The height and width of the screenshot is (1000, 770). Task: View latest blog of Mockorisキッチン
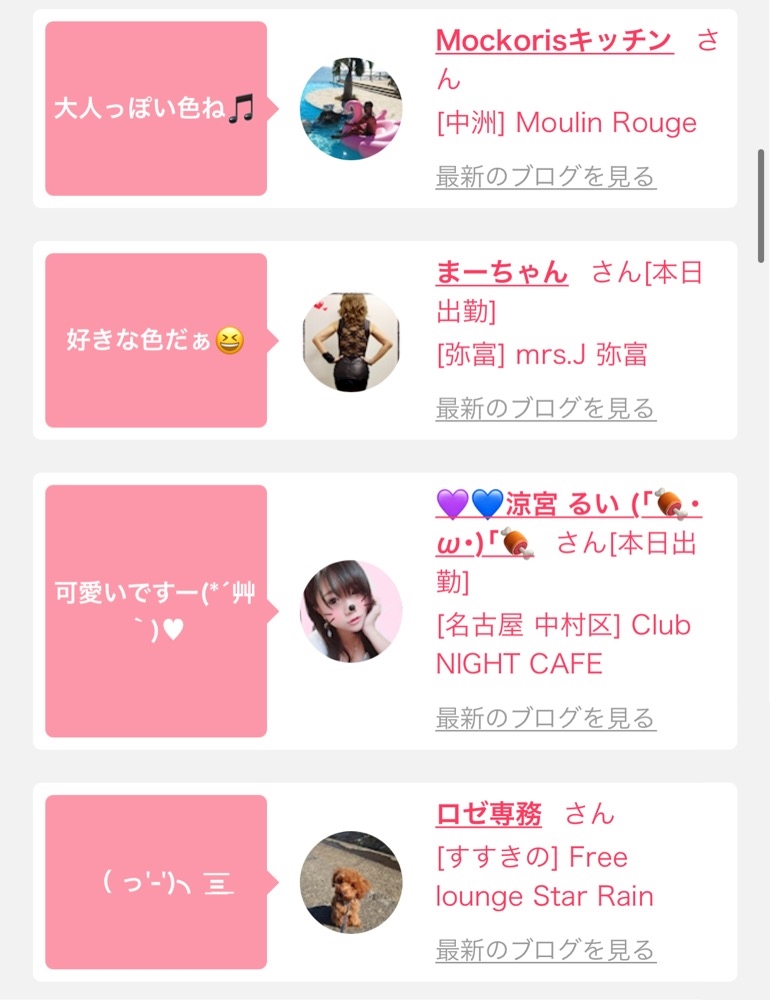(x=546, y=177)
